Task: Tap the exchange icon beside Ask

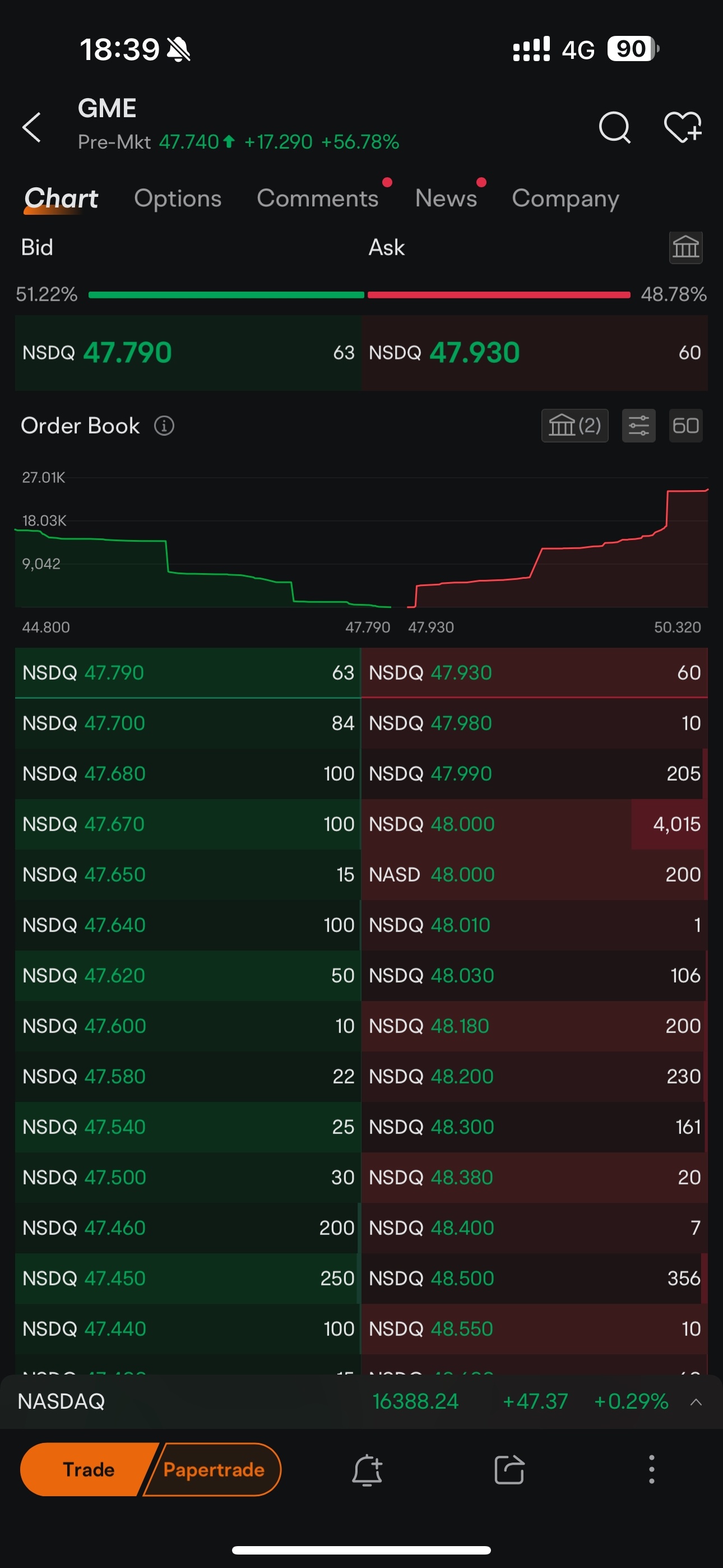Action: 686,248
